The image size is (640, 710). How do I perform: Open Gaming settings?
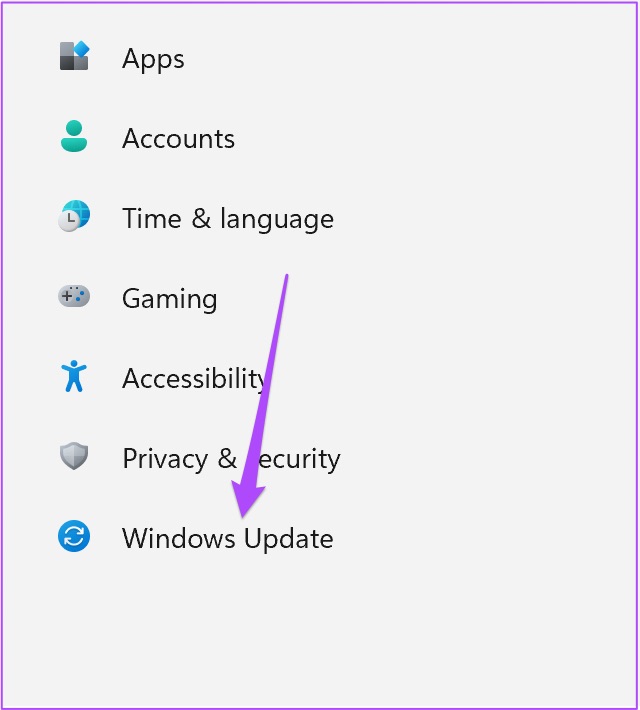tap(168, 298)
